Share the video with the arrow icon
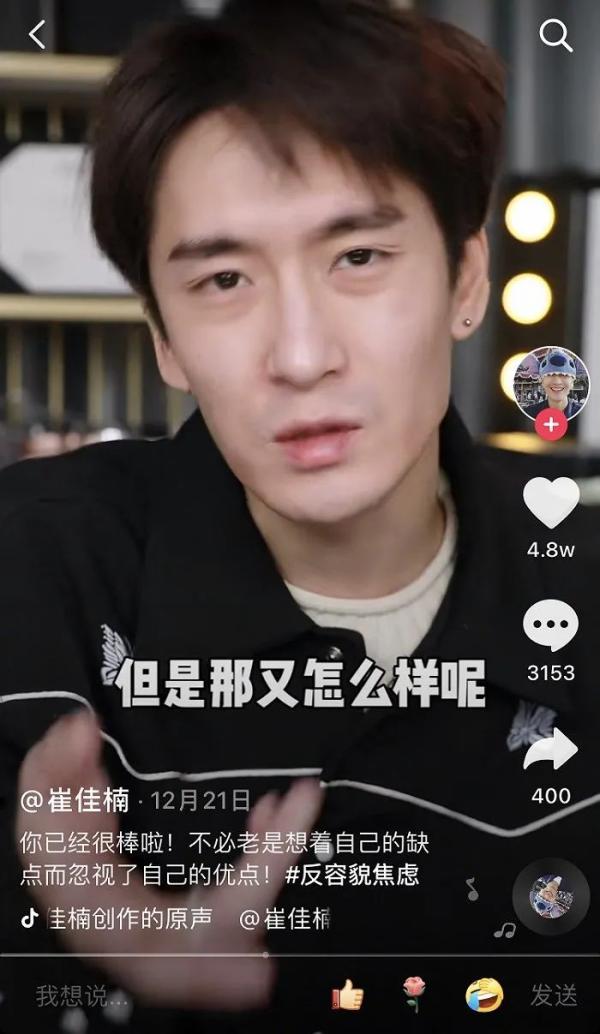The height and width of the screenshot is (1034, 600). coord(551,750)
